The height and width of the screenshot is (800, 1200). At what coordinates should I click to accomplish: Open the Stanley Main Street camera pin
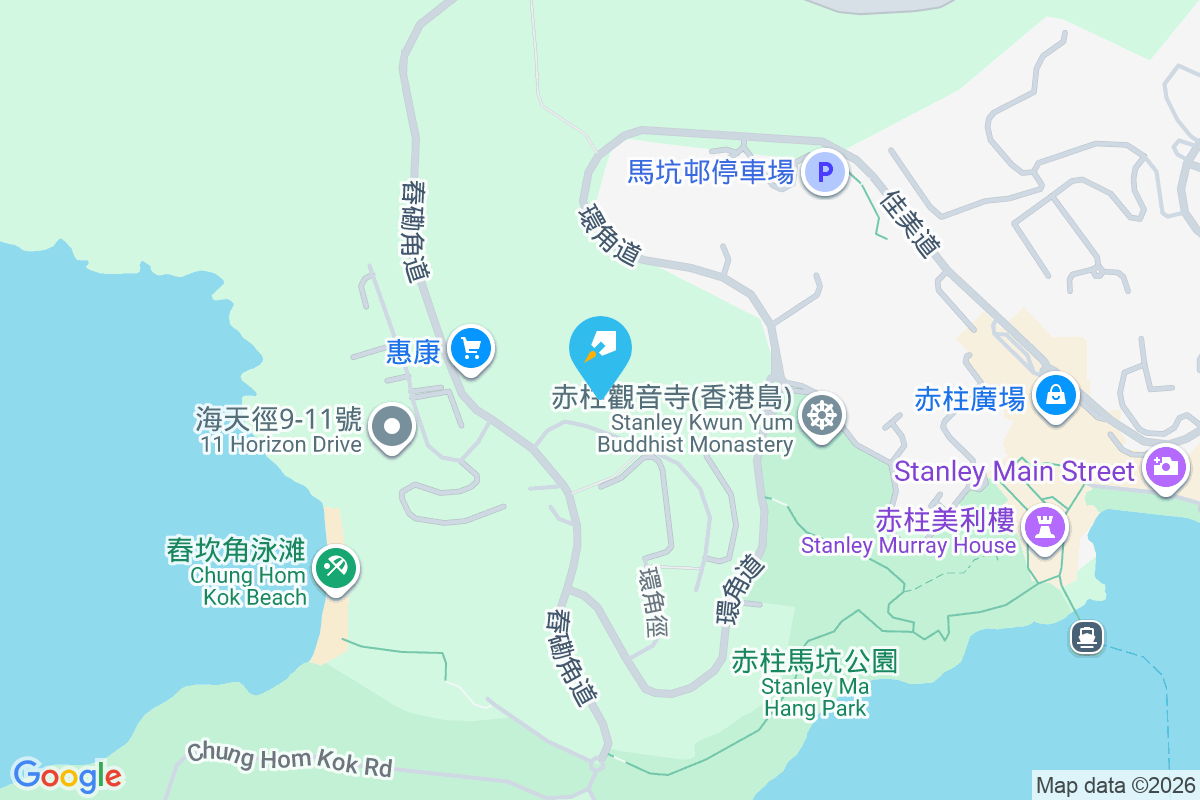click(x=1165, y=467)
